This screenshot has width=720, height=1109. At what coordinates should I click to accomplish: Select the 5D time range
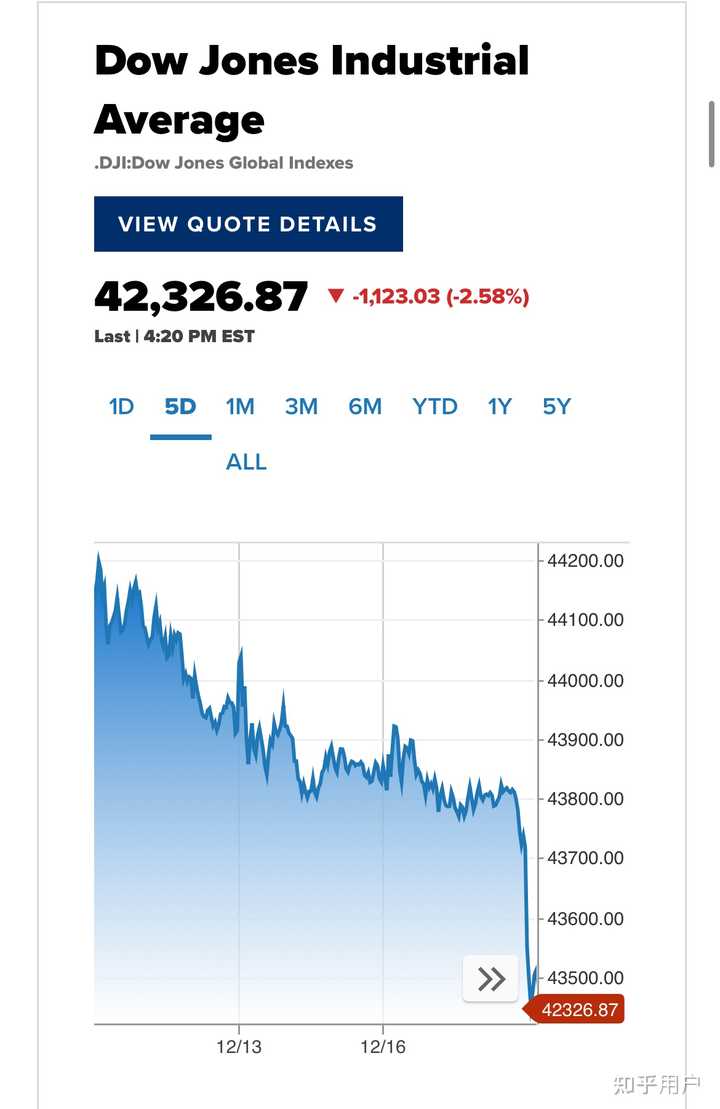click(x=180, y=407)
